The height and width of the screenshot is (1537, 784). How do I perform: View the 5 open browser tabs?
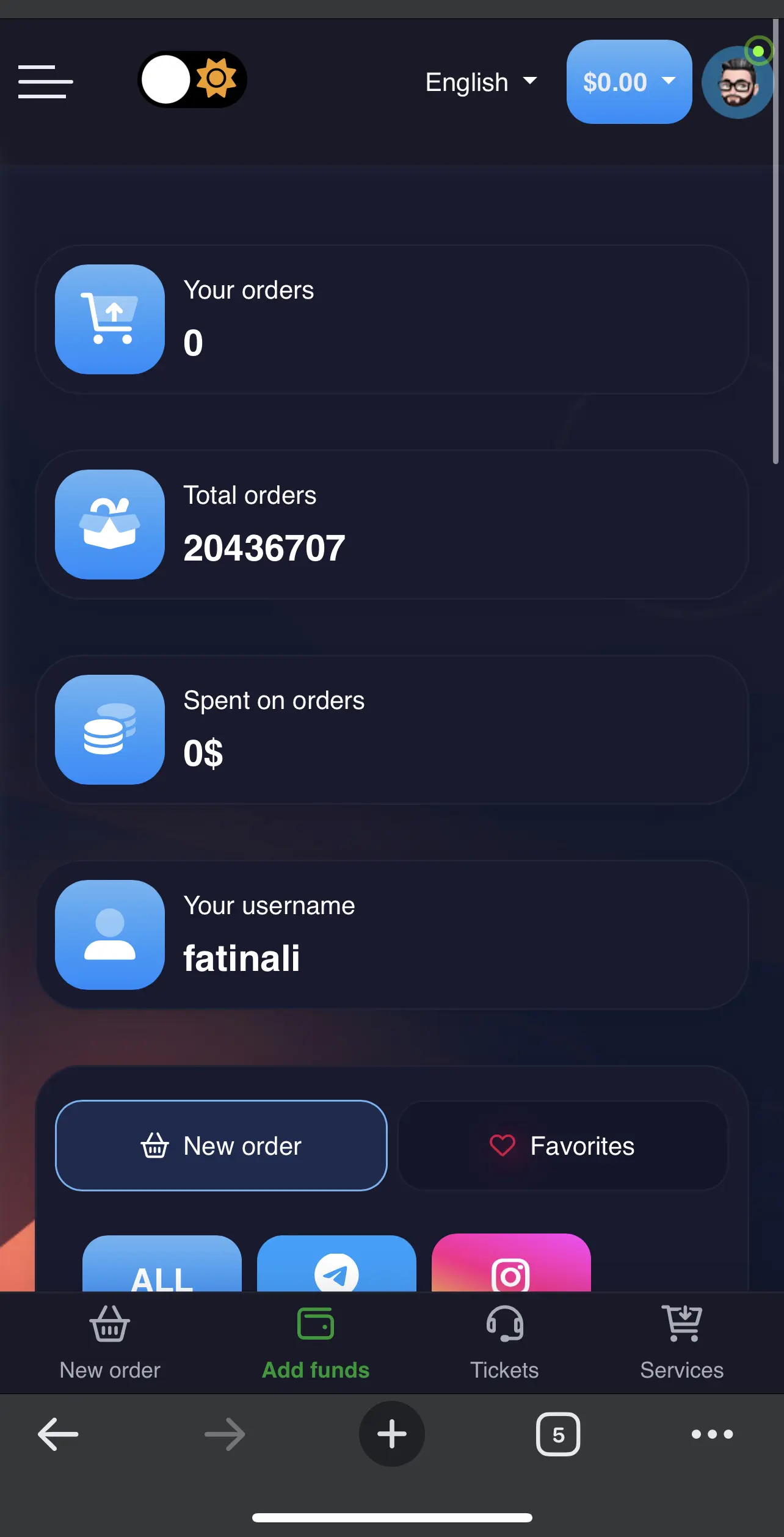(558, 1434)
